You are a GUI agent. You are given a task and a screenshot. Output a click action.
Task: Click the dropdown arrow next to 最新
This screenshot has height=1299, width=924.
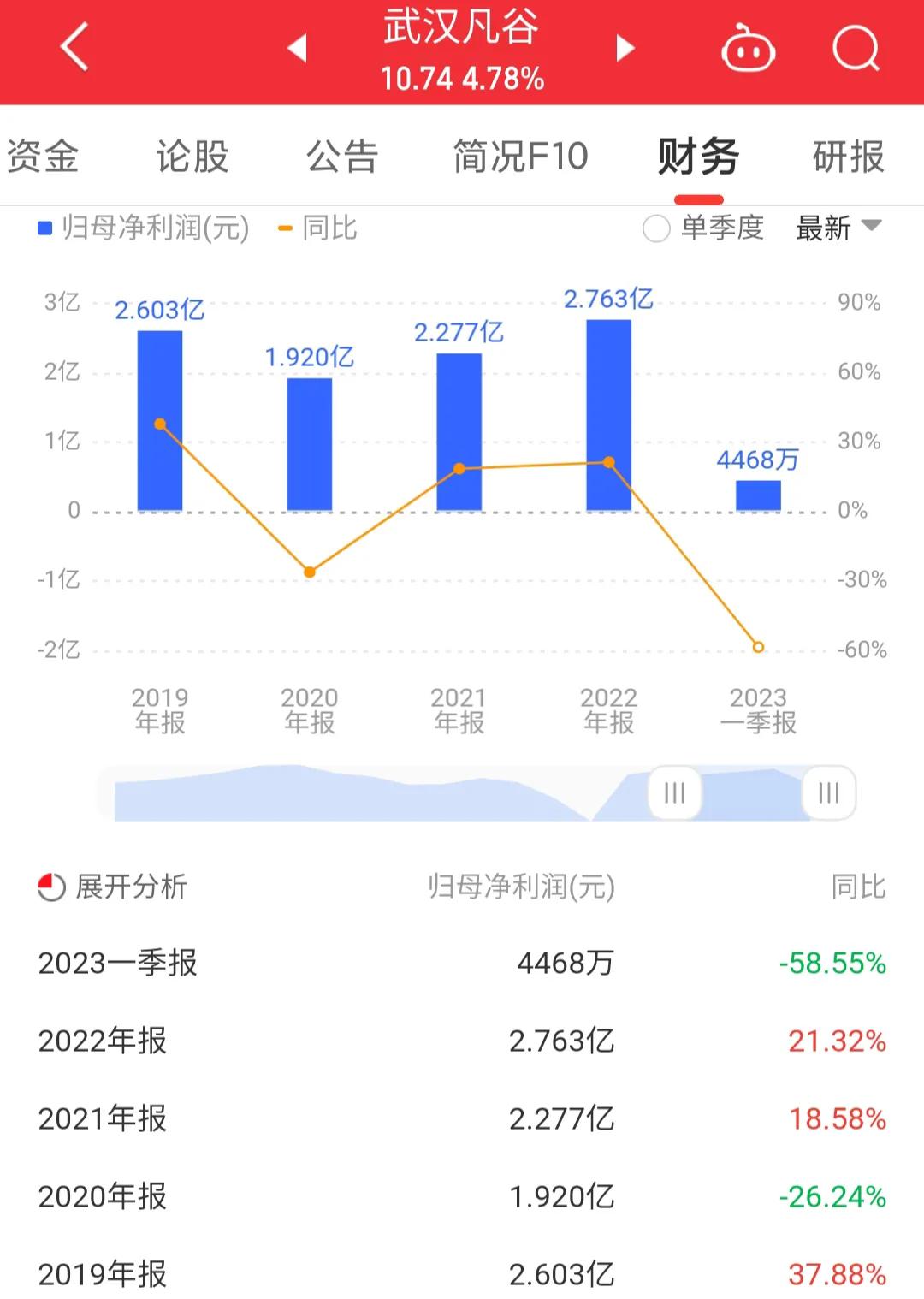point(872,228)
